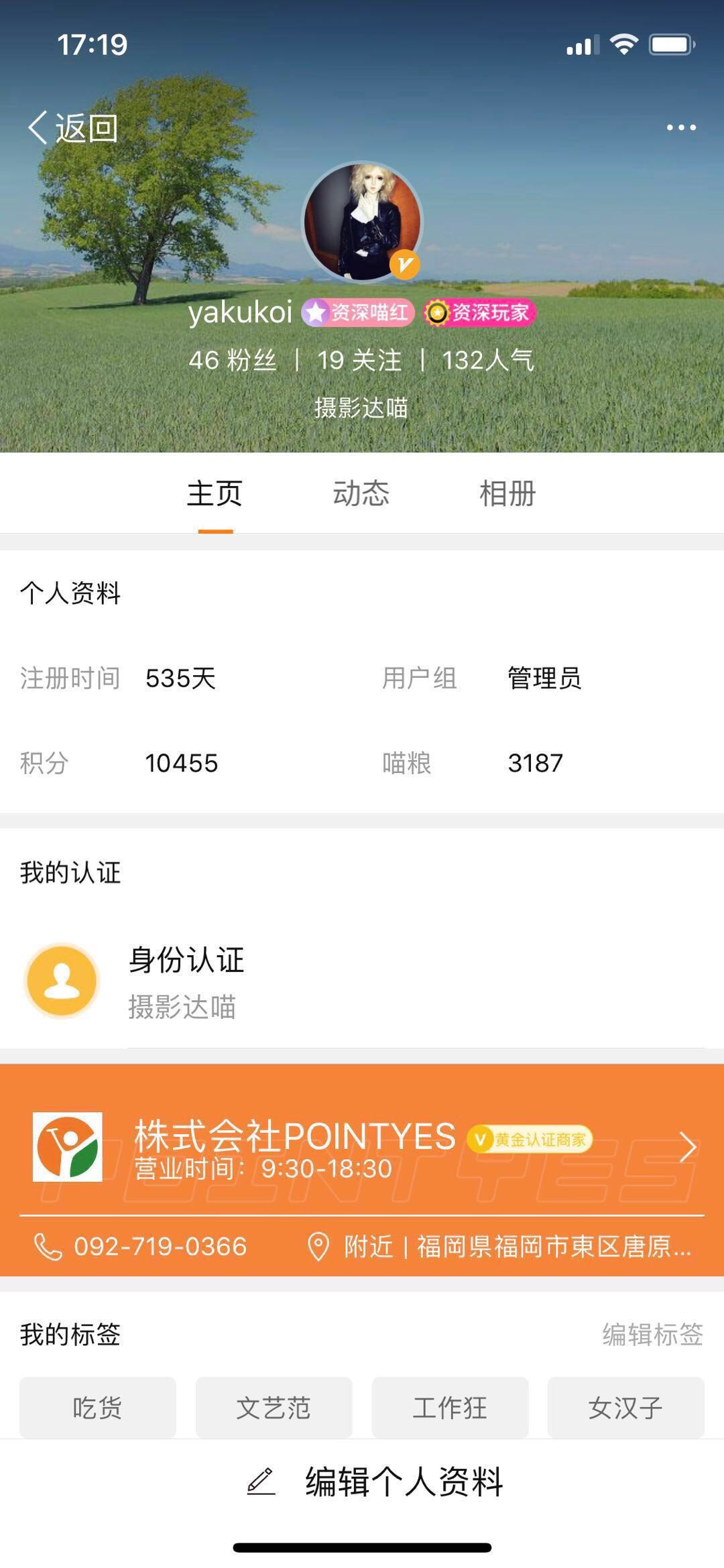This screenshot has height=1568, width=724.
Task: Open the 株式会社POINTYES merchant card
Action: 362,1146
